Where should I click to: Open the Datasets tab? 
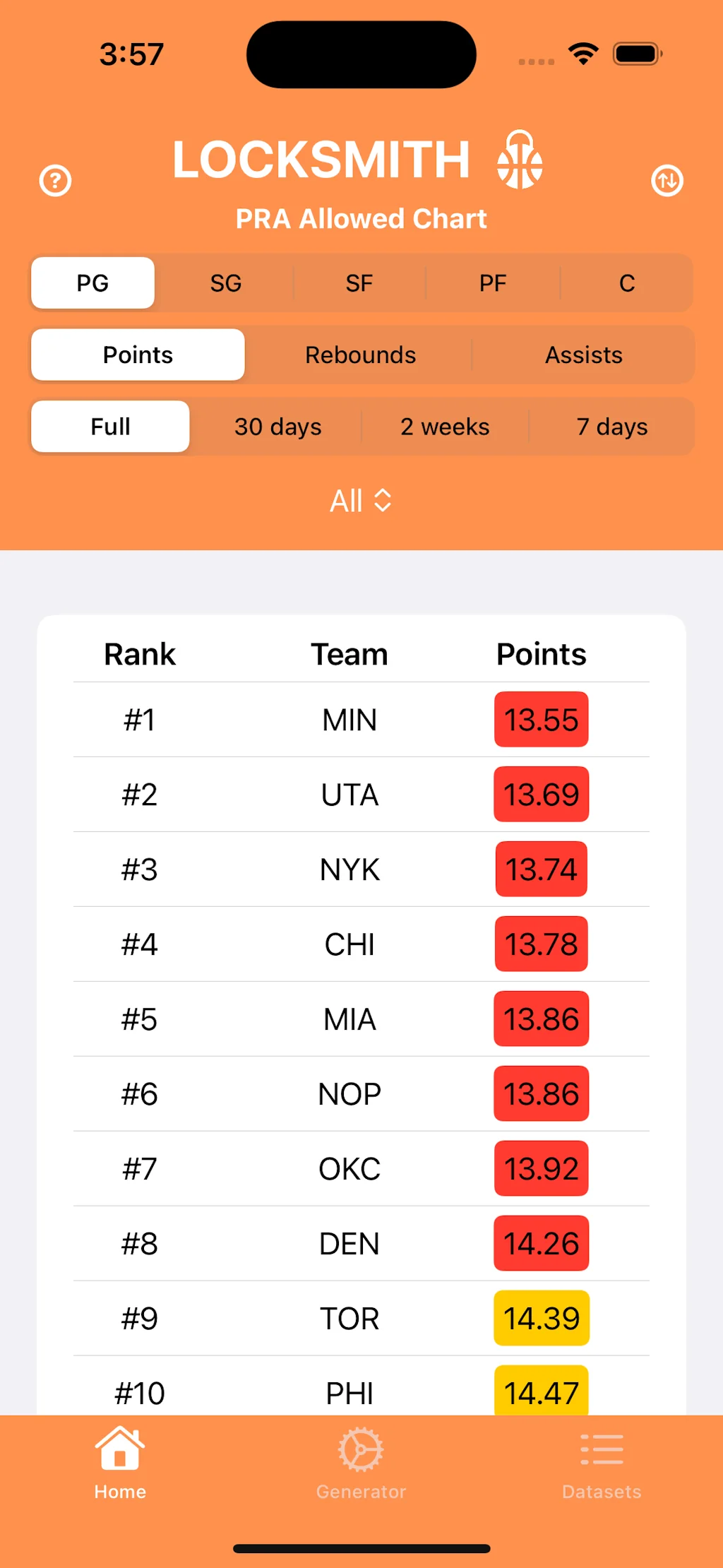tap(602, 1462)
